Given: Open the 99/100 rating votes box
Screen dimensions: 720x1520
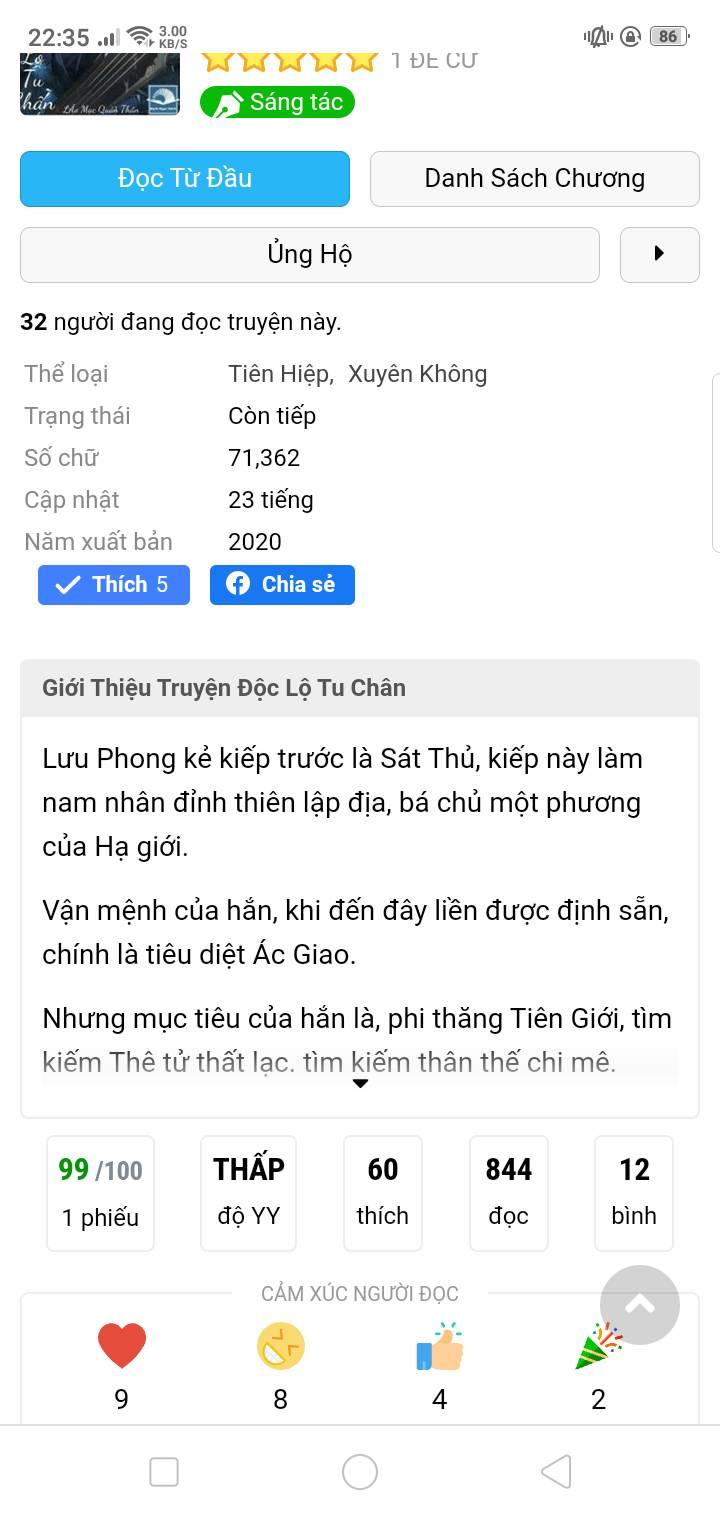Looking at the screenshot, I should coord(100,1193).
